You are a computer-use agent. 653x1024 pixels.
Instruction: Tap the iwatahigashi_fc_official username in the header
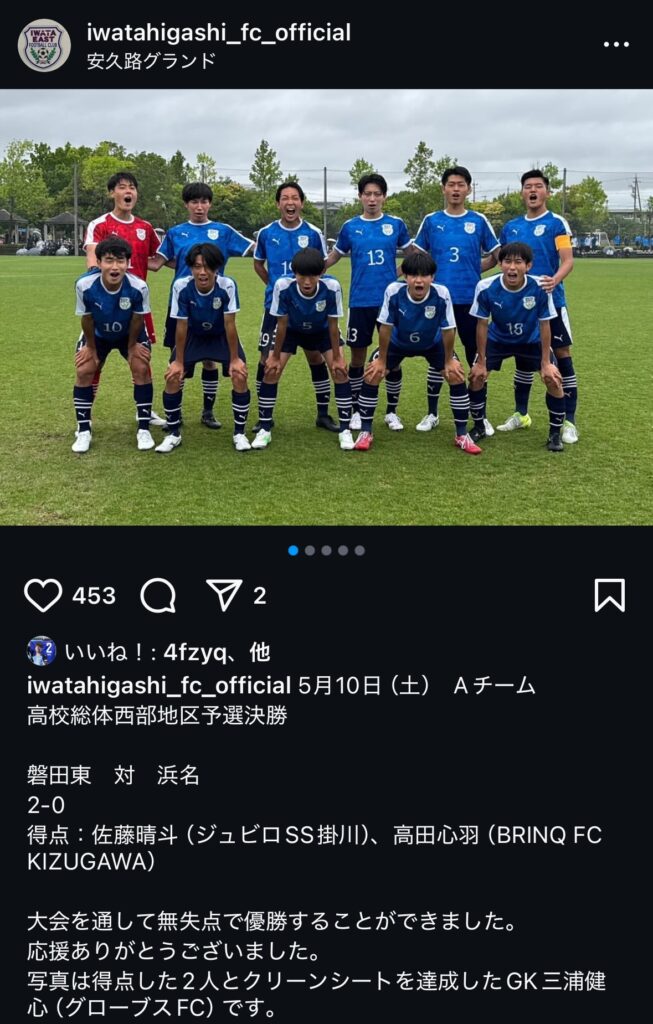219,33
